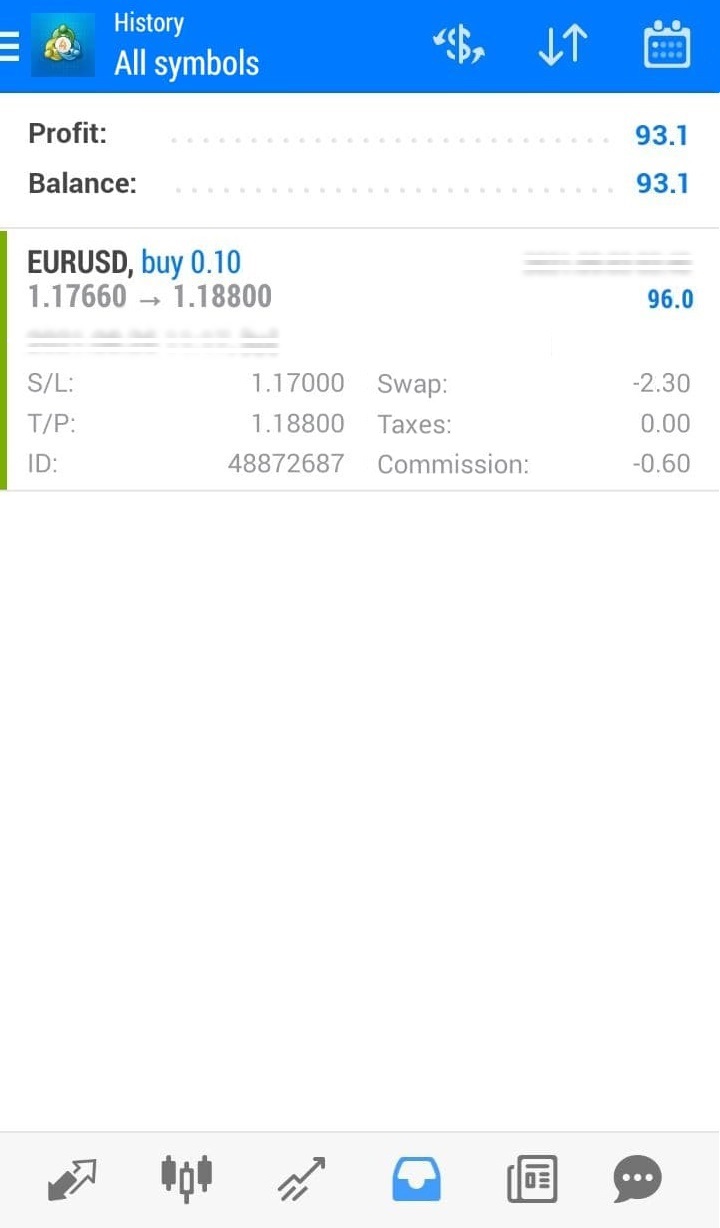Screen dimensions: 720x1228
Task: Switch to the Quotes tab
Action: tap(73, 1179)
